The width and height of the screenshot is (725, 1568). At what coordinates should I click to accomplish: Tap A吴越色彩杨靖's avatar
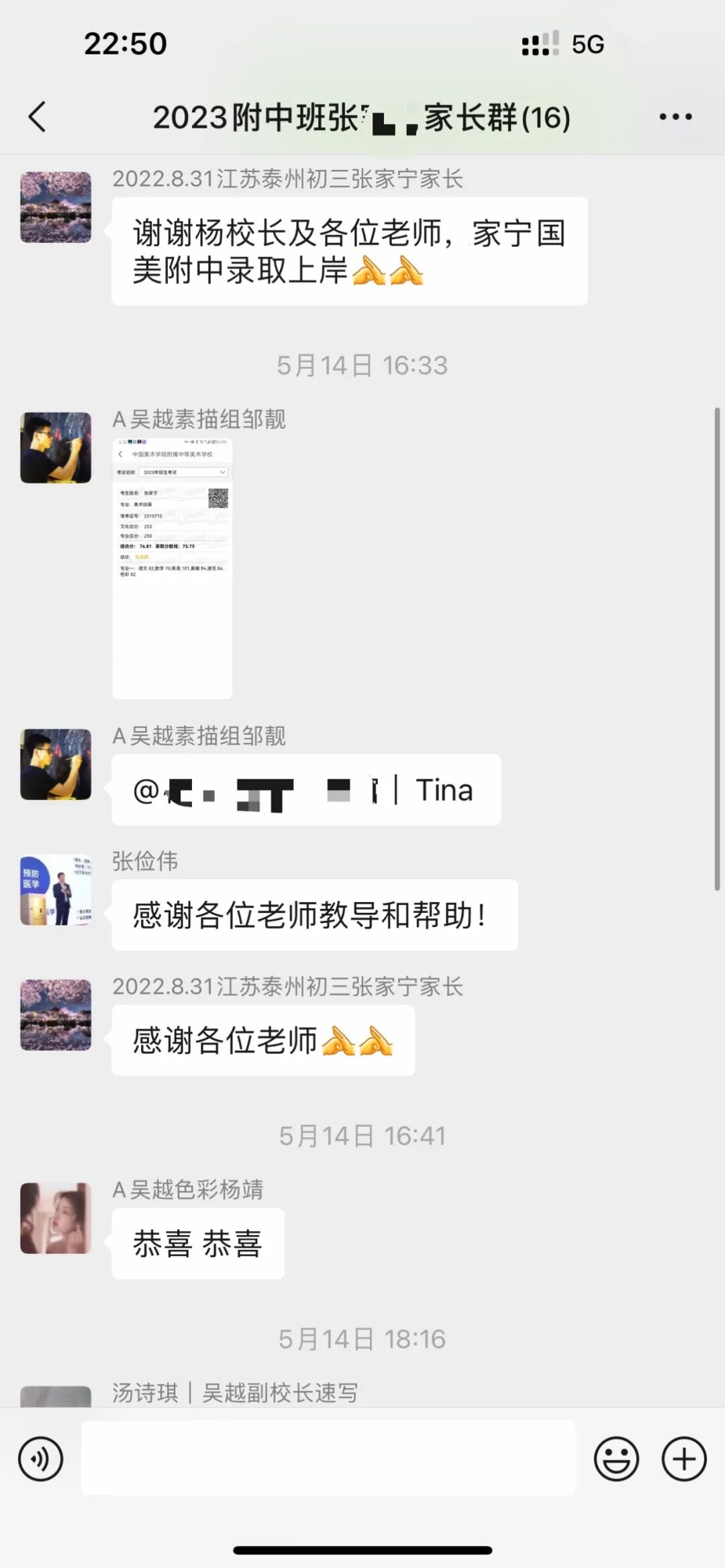56,1218
